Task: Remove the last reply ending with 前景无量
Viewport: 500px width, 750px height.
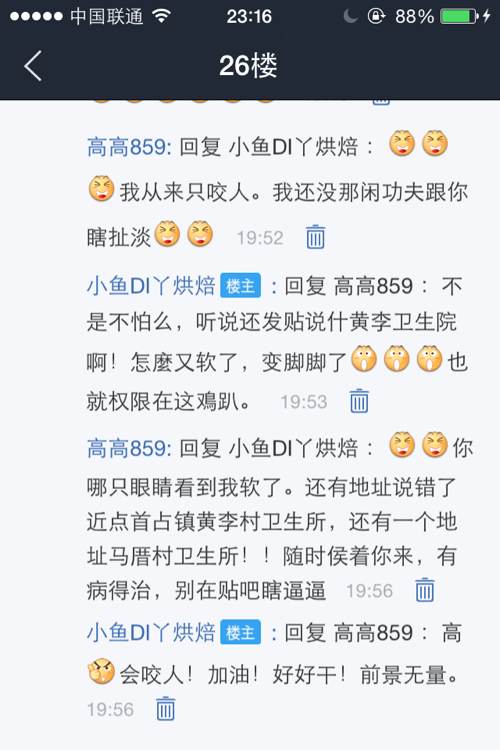Action: [166, 708]
